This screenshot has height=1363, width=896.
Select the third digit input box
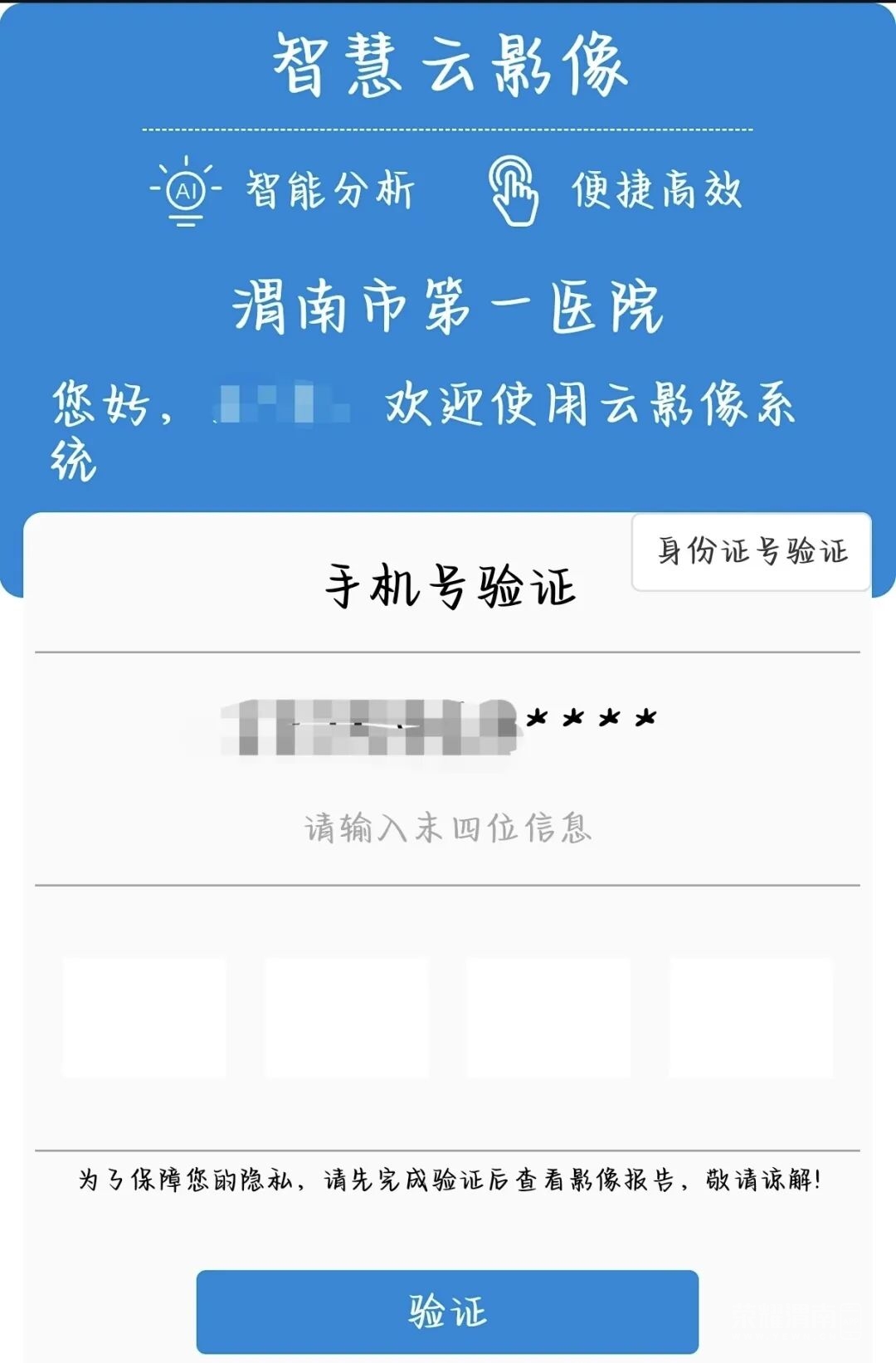(548, 1018)
